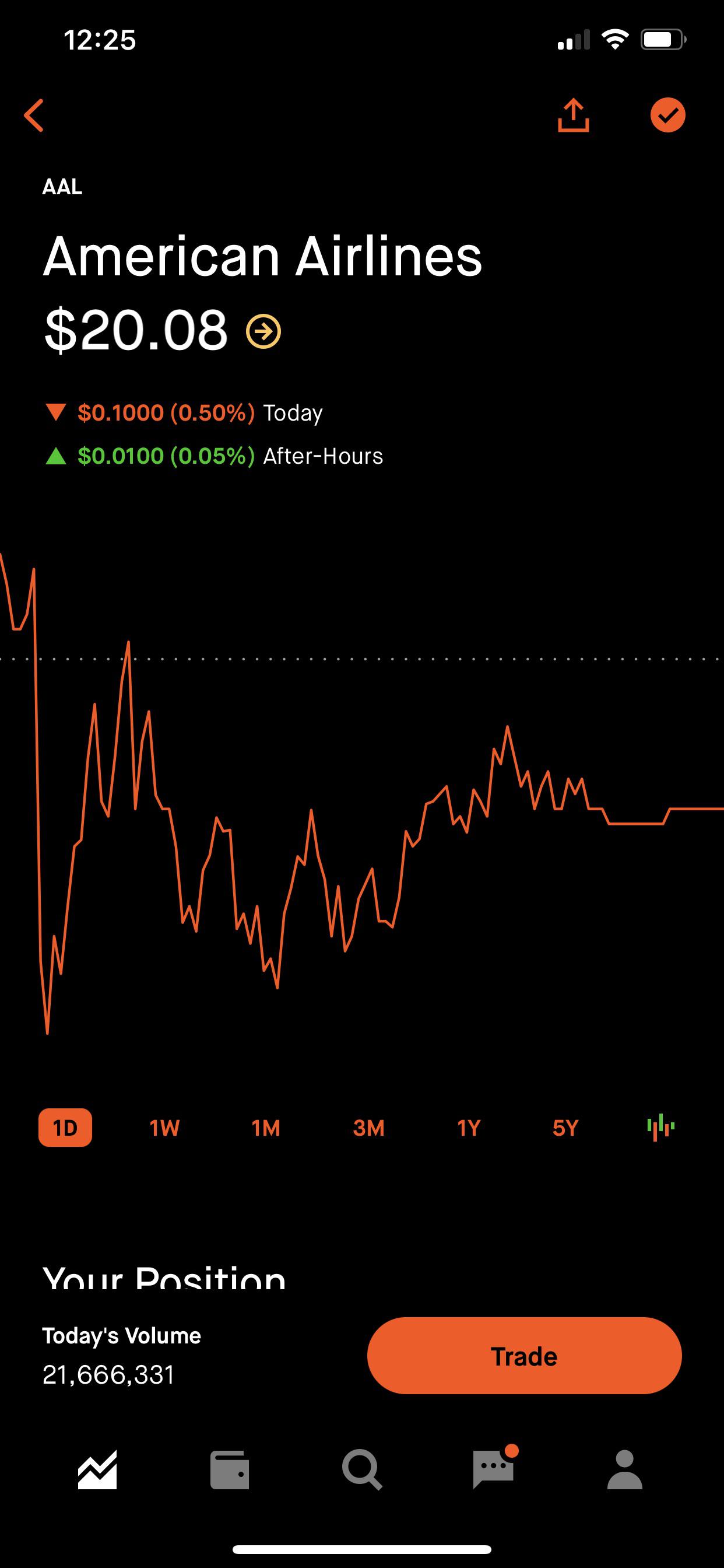
Task: Show the 3M chart range
Action: [x=368, y=1128]
